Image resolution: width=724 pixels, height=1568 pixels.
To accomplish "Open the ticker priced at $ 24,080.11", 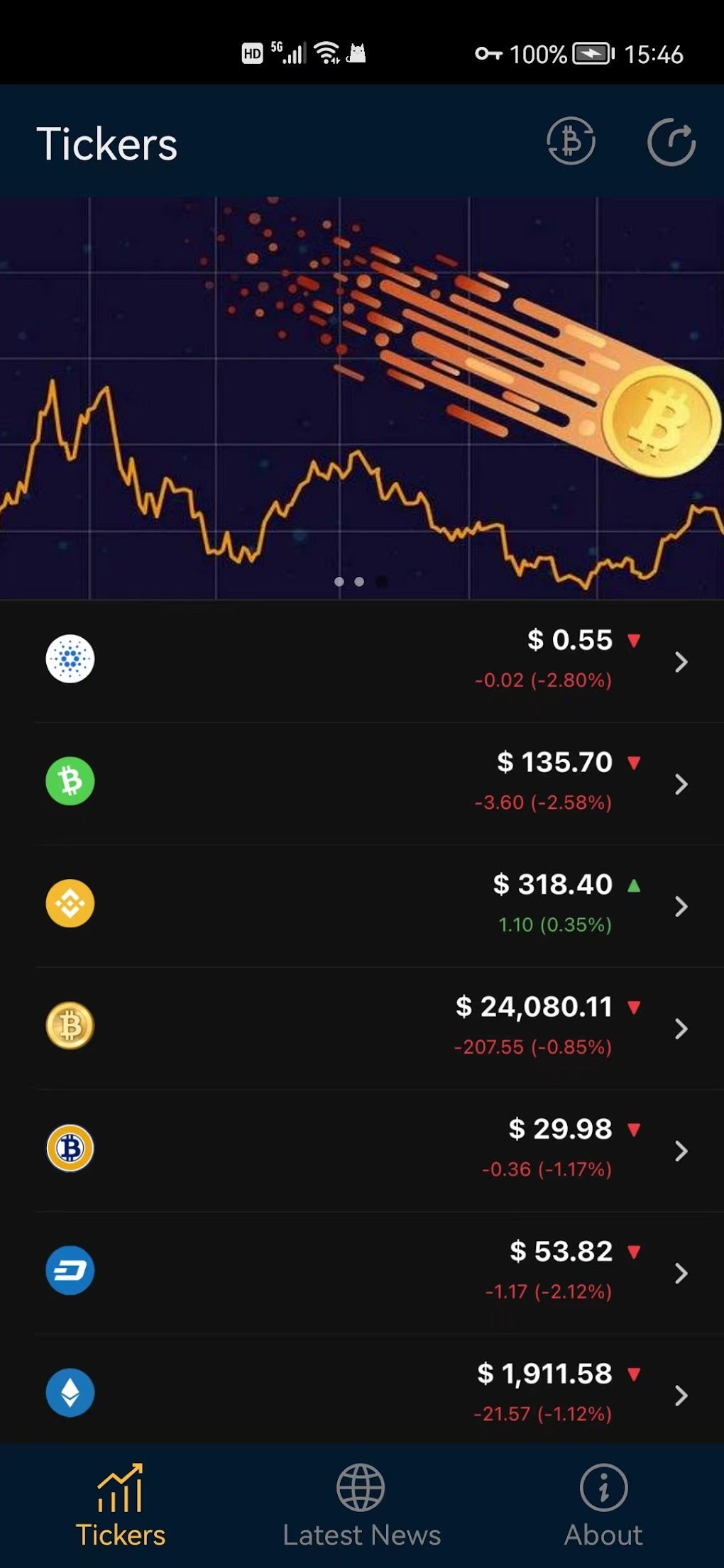I will coord(362,1027).
